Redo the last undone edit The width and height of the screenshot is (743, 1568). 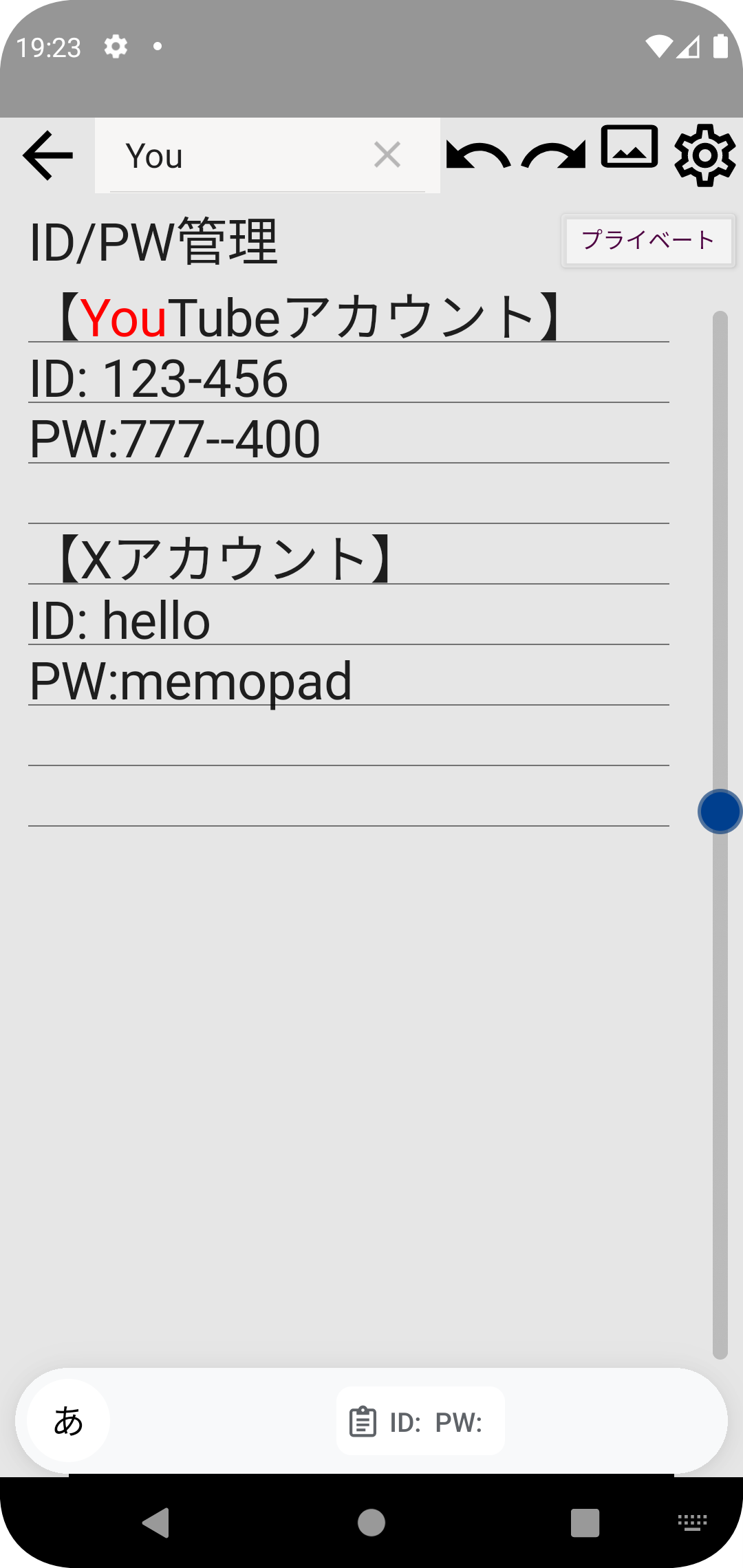[x=554, y=155]
